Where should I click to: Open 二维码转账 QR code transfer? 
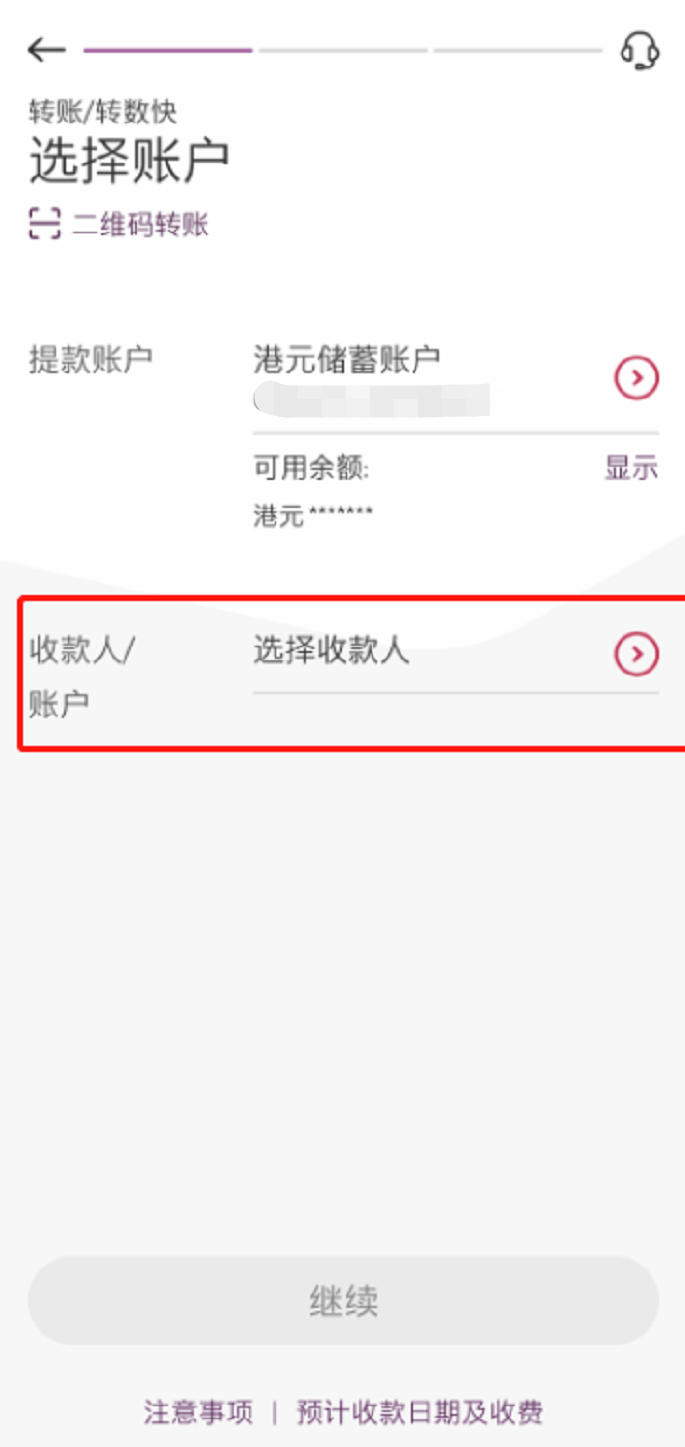tap(119, 224)
